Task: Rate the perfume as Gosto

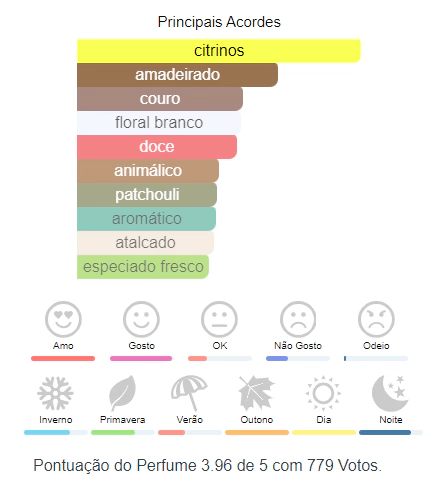Action: [141, 319]
